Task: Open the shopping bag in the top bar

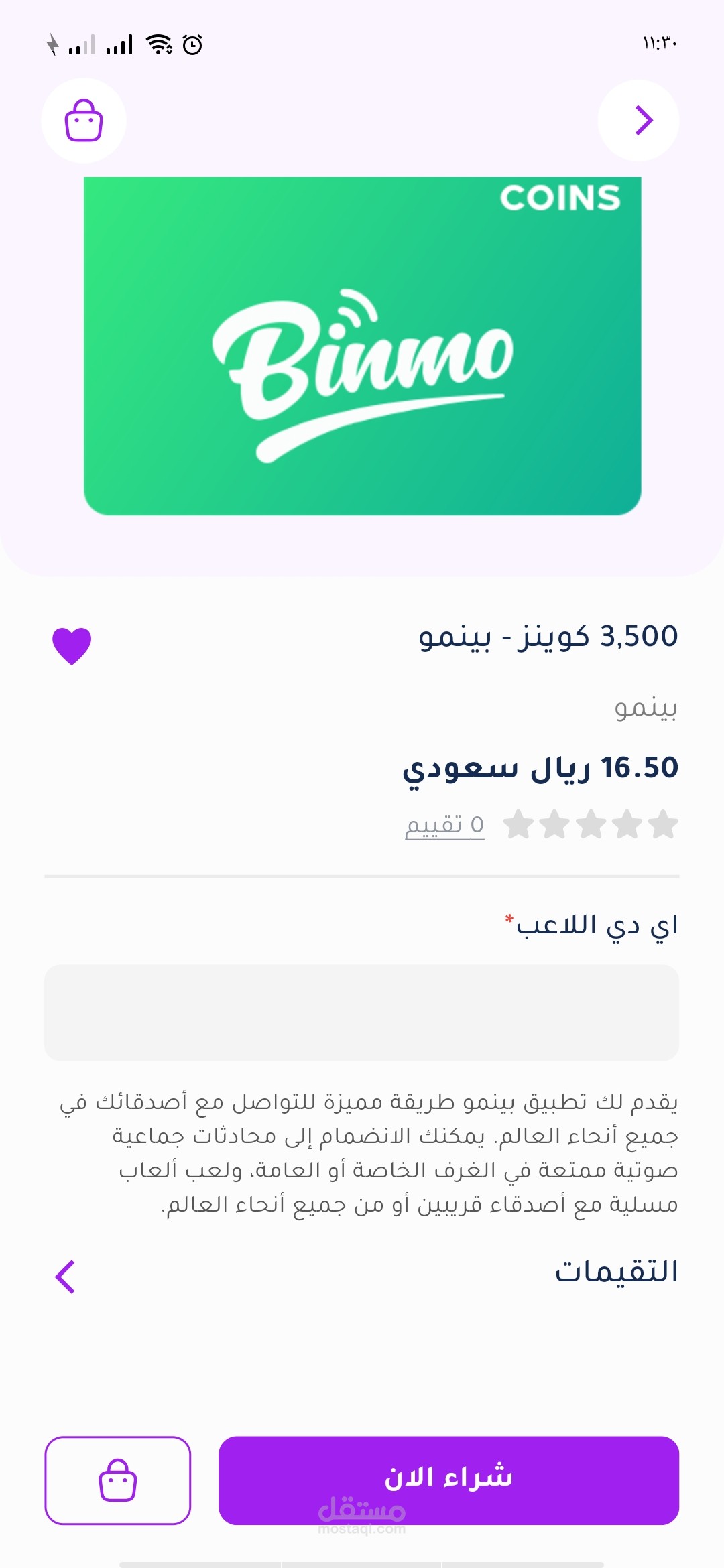Action: click(84, 121)
